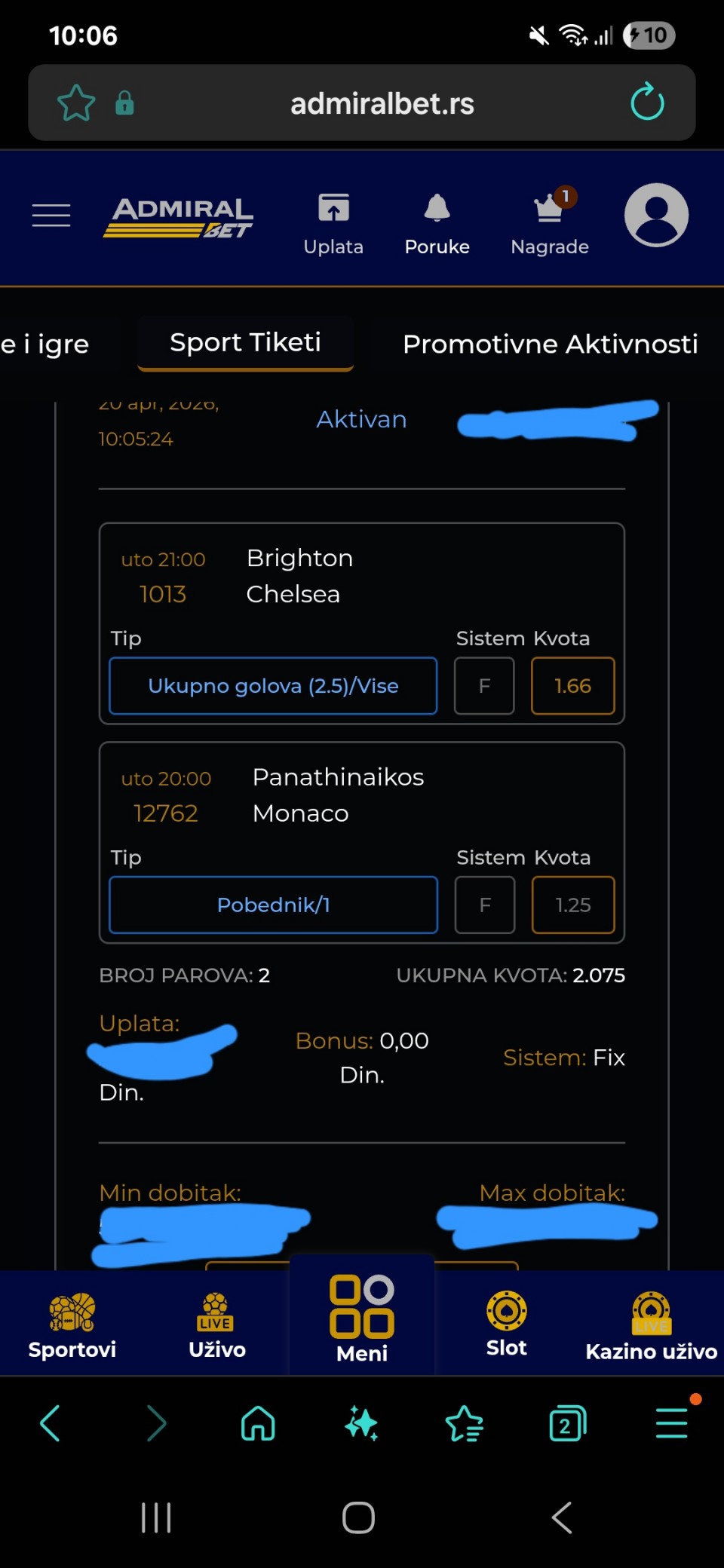Bookmark page with the address bar star
This screenshot has height=1568, width=724.
click(x=76, y=103)
